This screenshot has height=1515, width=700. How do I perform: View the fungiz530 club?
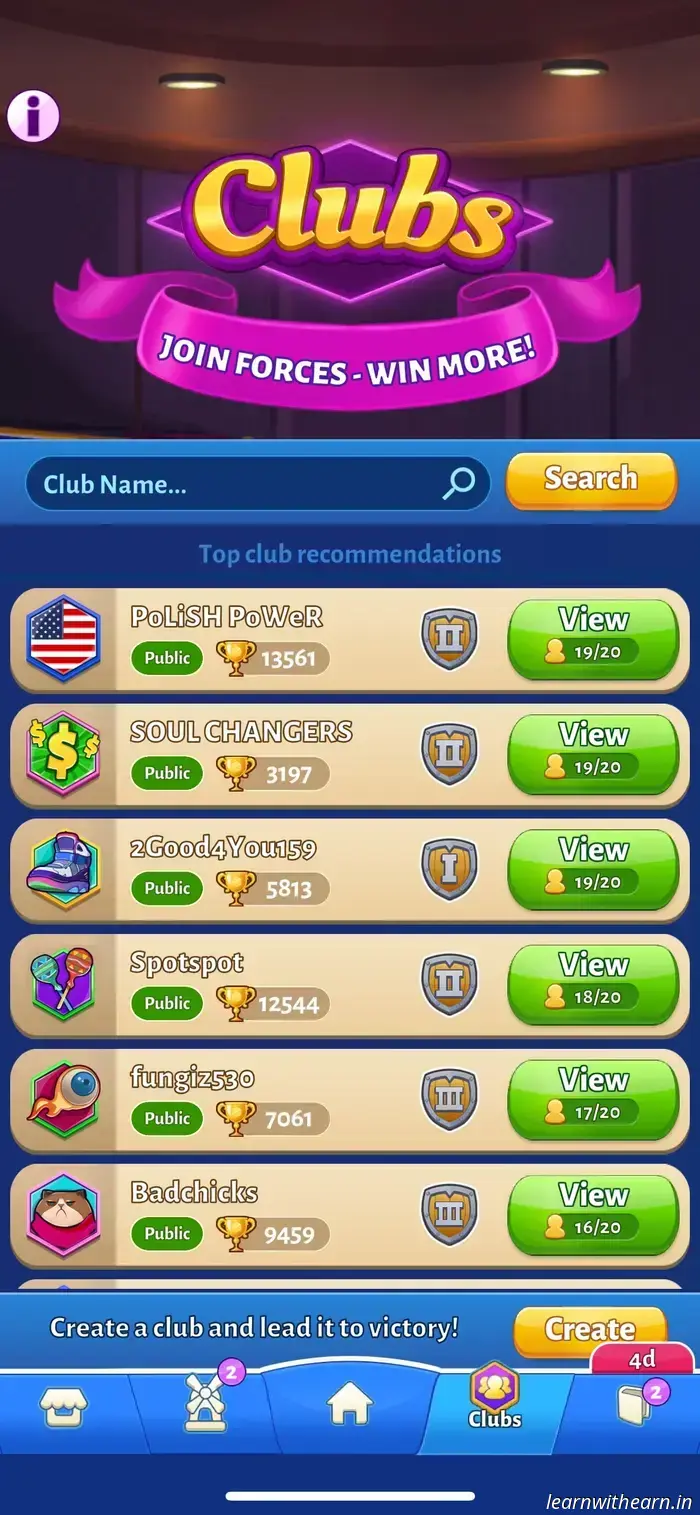(593, 1100)
